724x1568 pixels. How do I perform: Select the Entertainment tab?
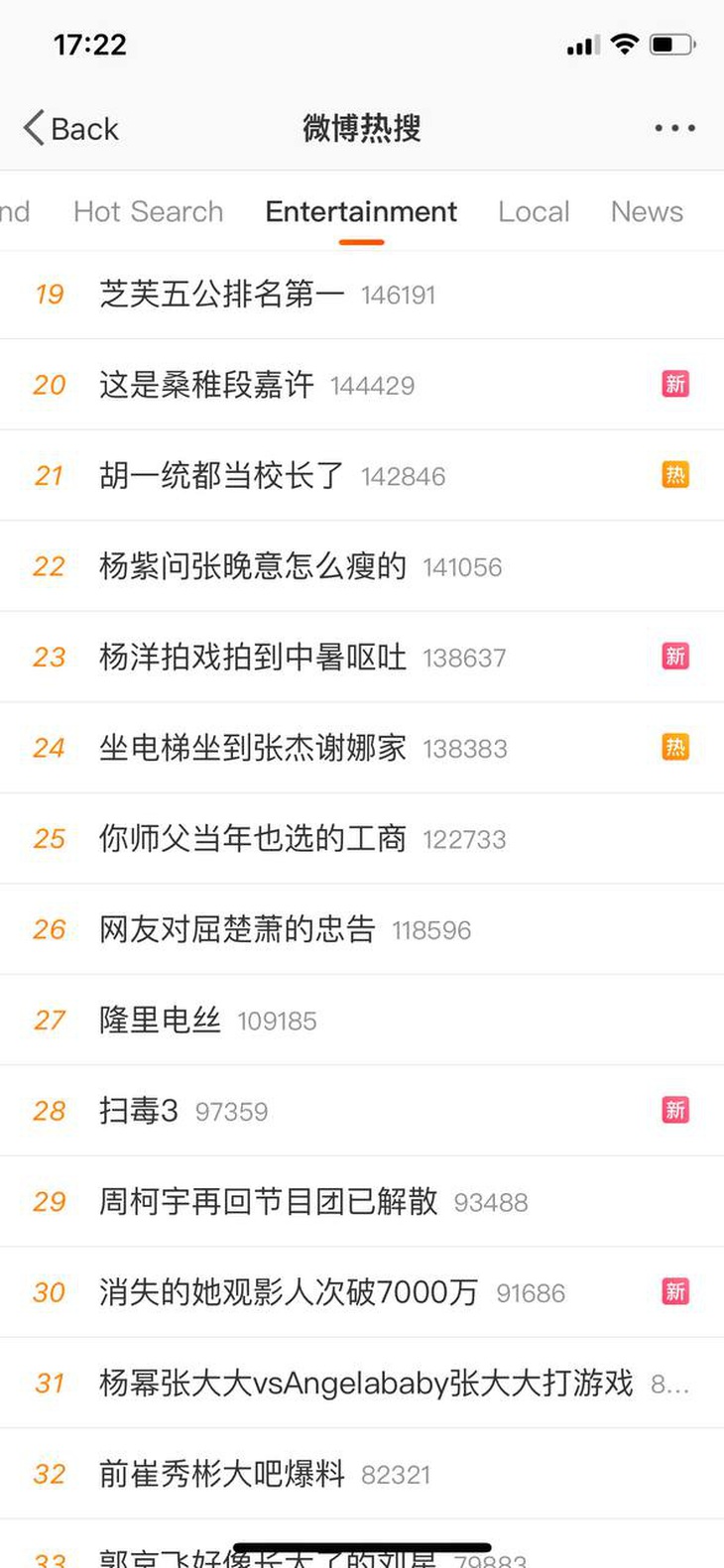359,211
